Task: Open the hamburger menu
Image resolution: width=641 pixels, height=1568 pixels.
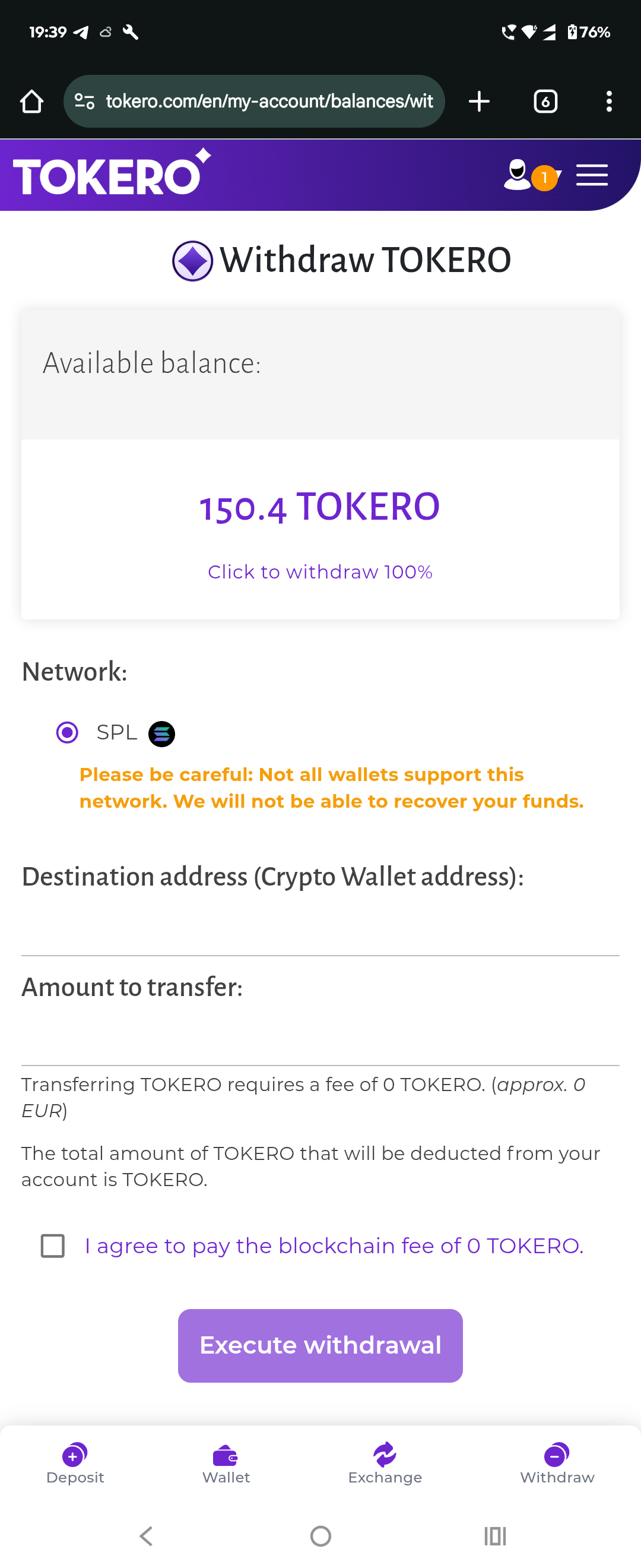Action: coord(591,175)
